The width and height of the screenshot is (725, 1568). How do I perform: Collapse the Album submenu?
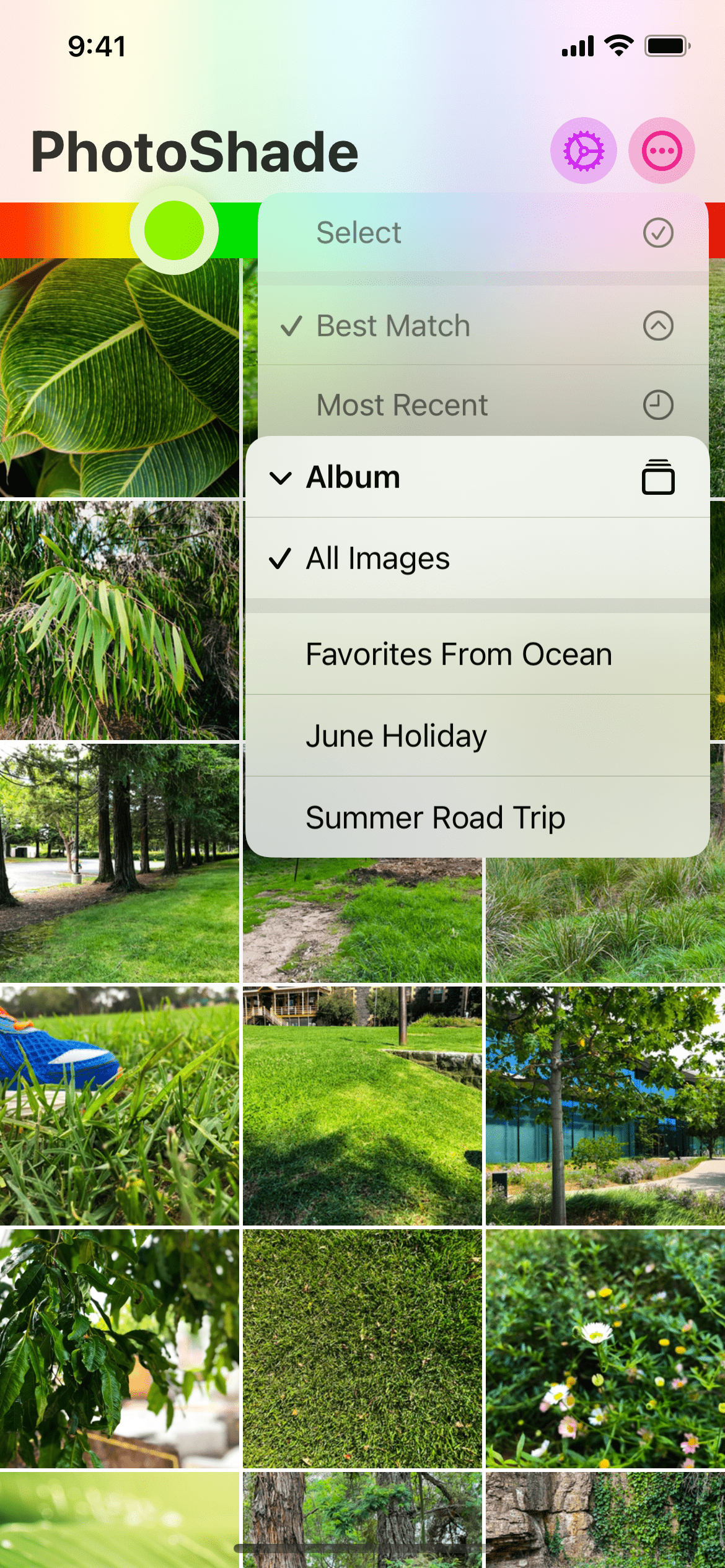click(477, 477)
